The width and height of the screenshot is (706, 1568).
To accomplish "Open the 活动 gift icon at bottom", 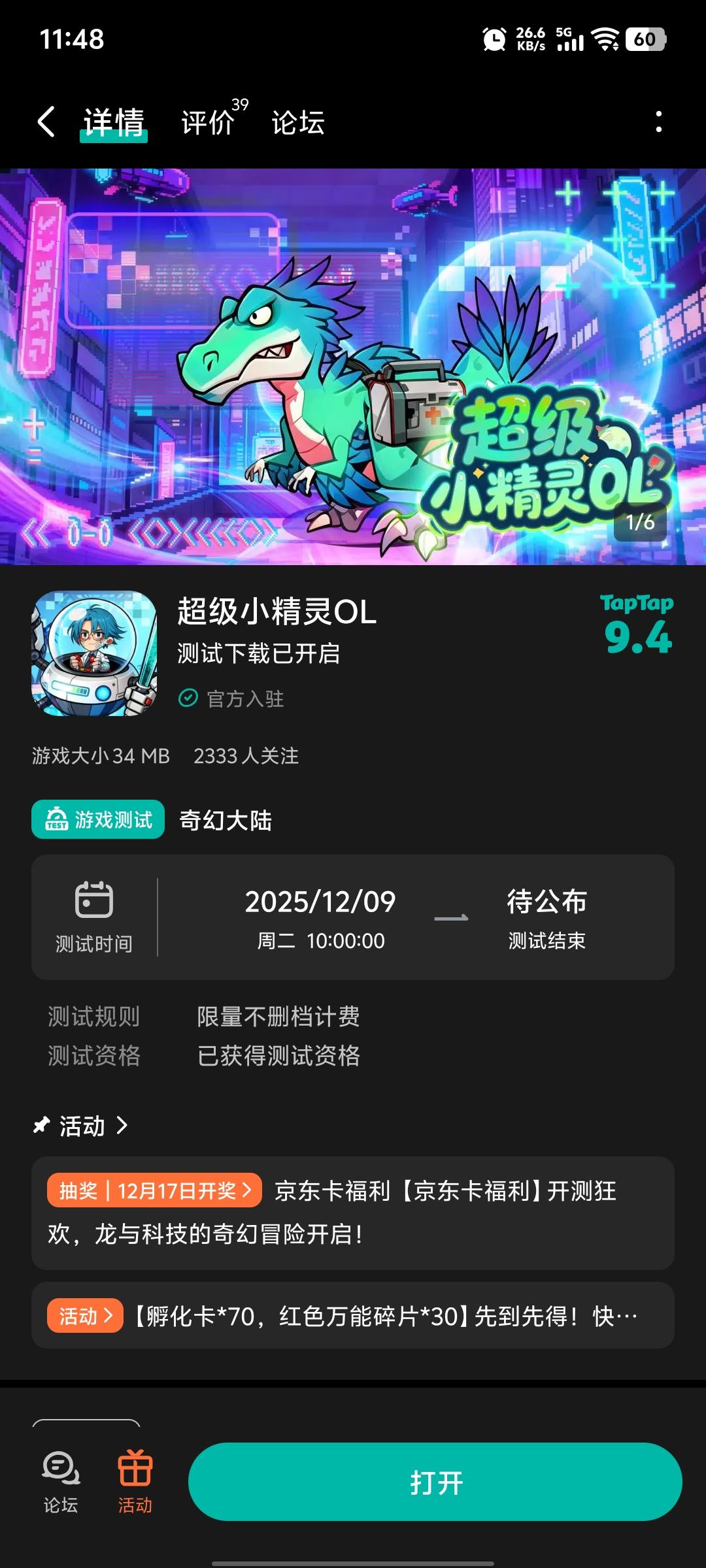I will click(135, 1482).
